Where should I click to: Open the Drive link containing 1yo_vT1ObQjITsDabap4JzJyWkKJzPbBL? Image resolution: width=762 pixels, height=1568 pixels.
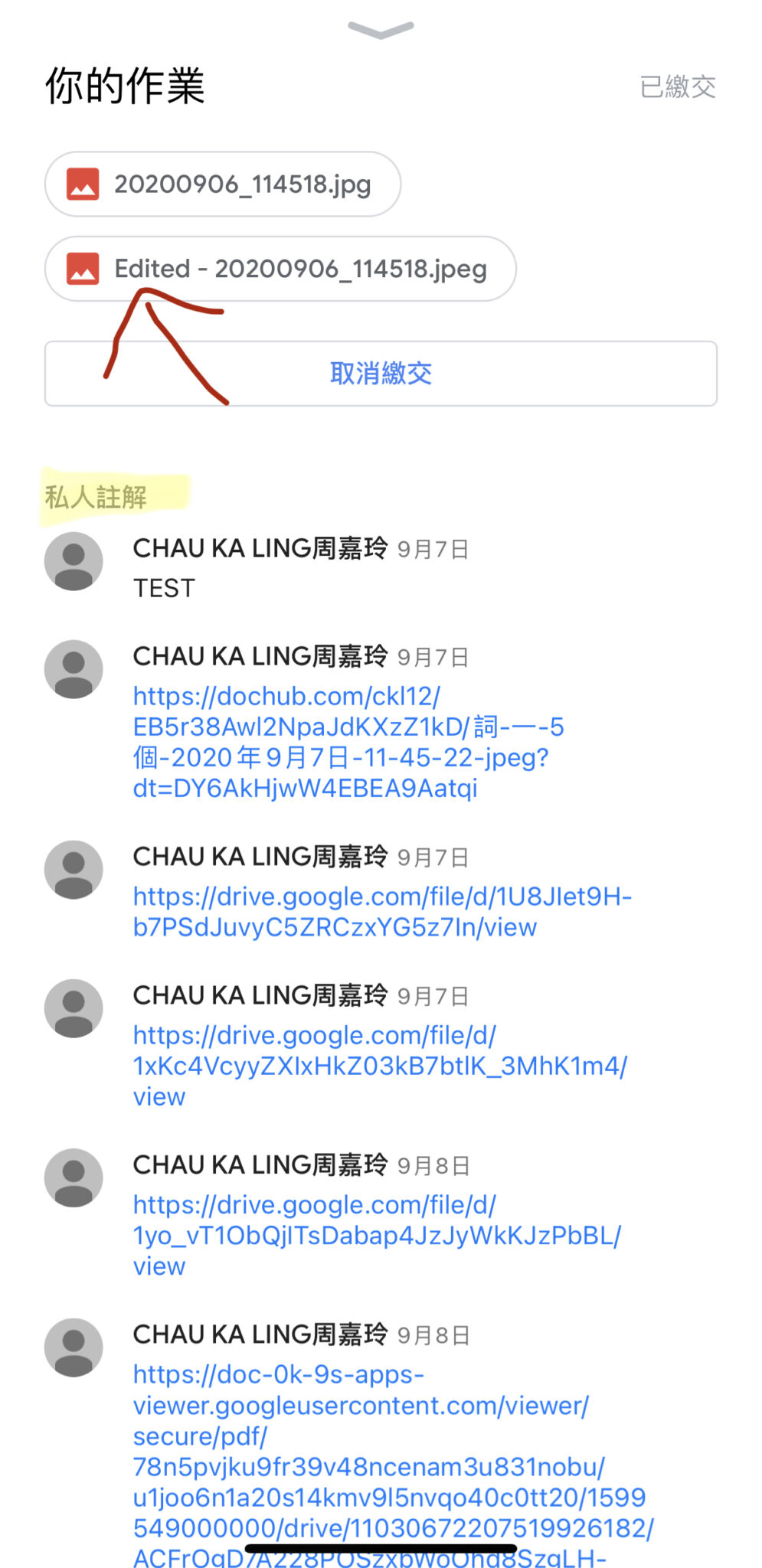pyautogui.click(x=377, y=1235)
